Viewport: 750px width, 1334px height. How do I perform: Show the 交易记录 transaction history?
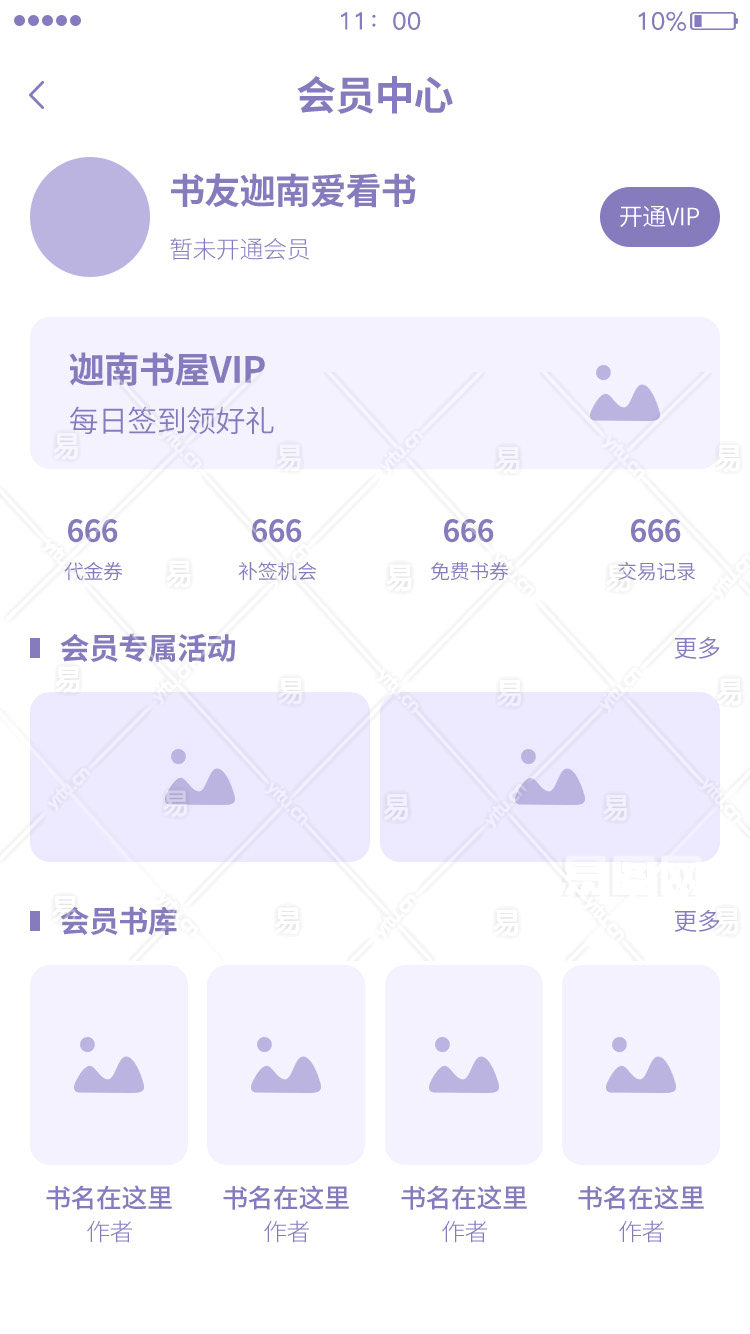pyautogui.click(x=656, y=549)
